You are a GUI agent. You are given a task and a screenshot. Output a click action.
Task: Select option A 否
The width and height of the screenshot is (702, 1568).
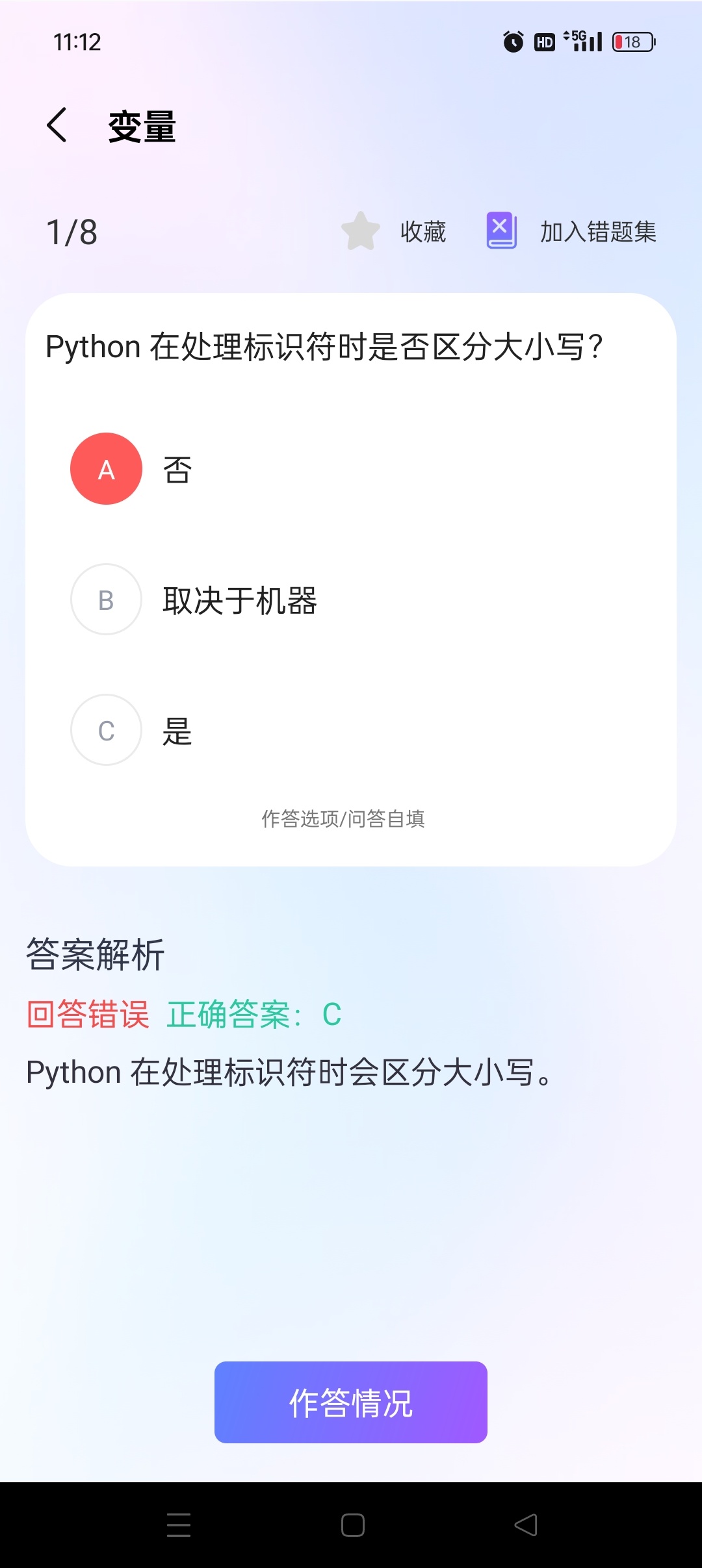[106, 469]
